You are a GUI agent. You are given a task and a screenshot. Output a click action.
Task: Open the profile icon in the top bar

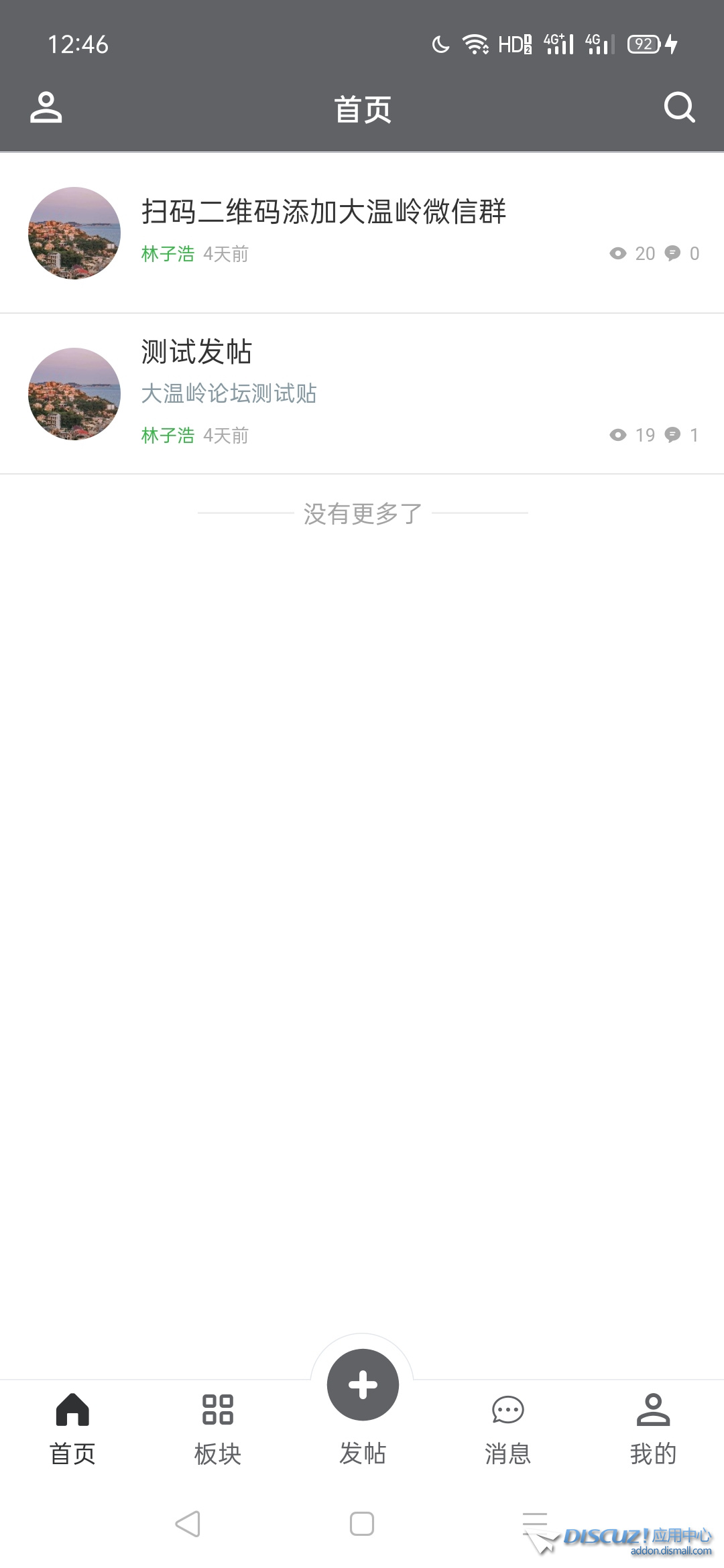click(x=46, y=108)
